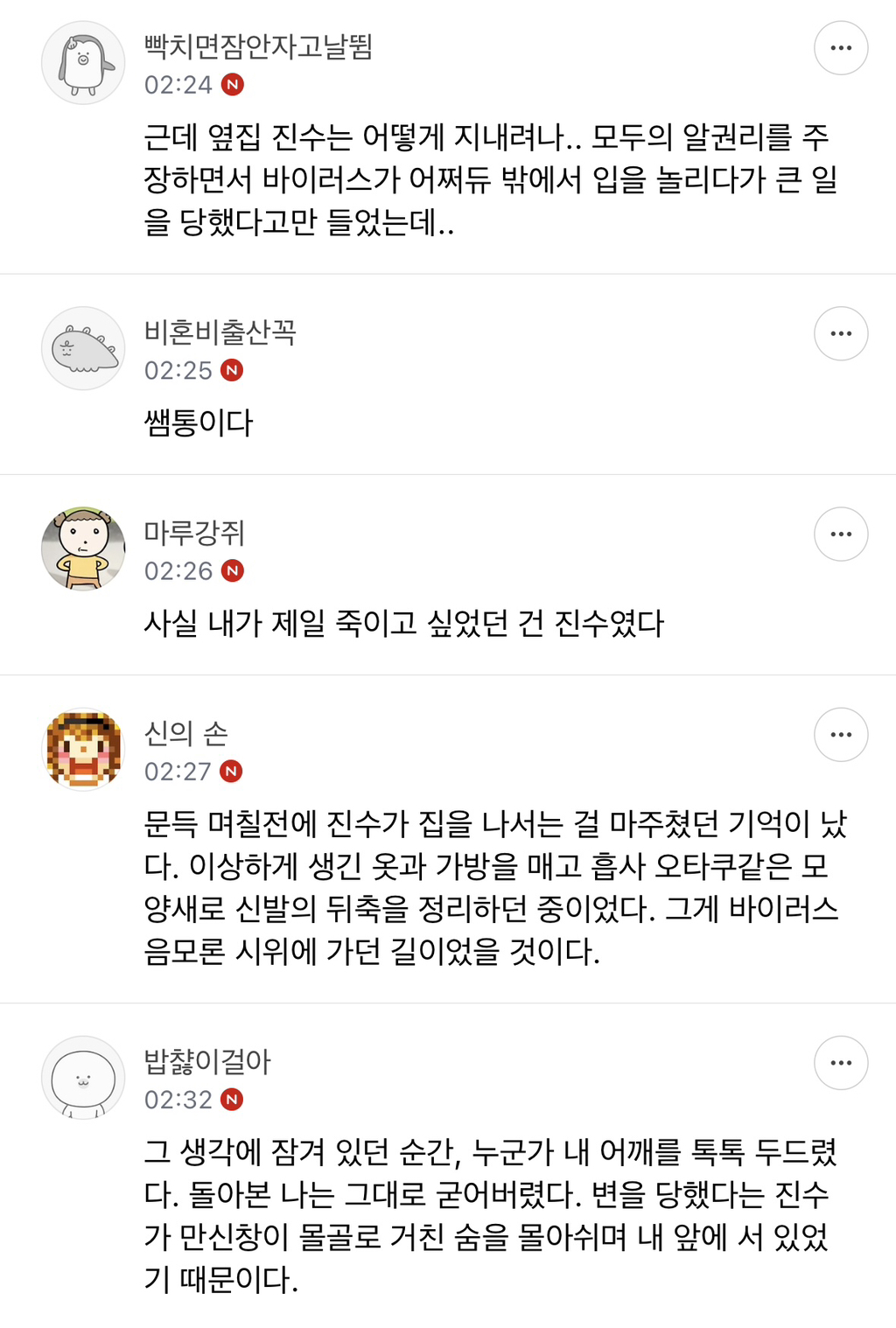This screenshot has height=1328, width=896.
Task: Open more options for 마루강쥐's comment
Action: 841,534
